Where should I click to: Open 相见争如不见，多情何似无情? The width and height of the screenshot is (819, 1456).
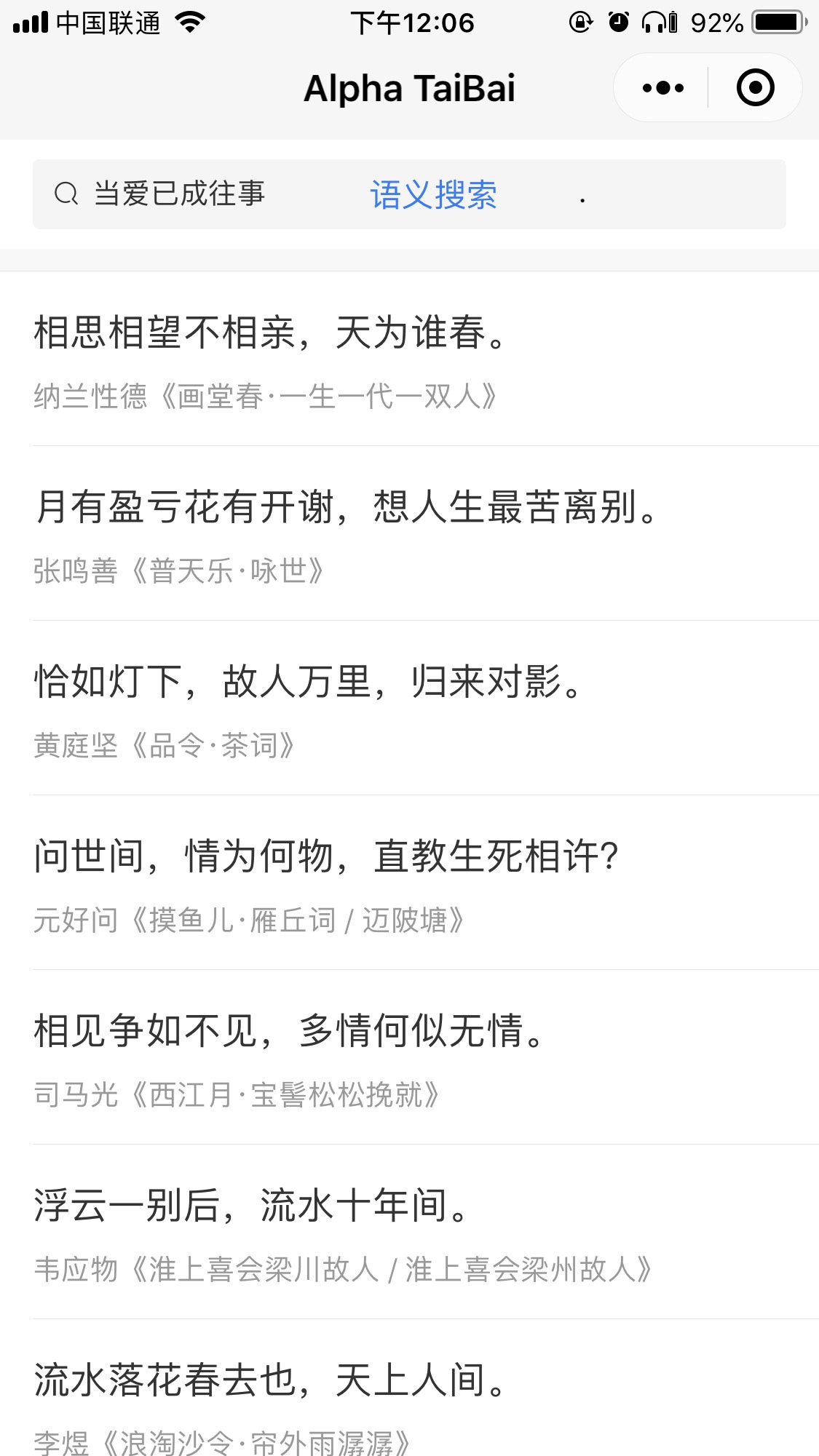pyautogui.click(x=289, y=1031)
